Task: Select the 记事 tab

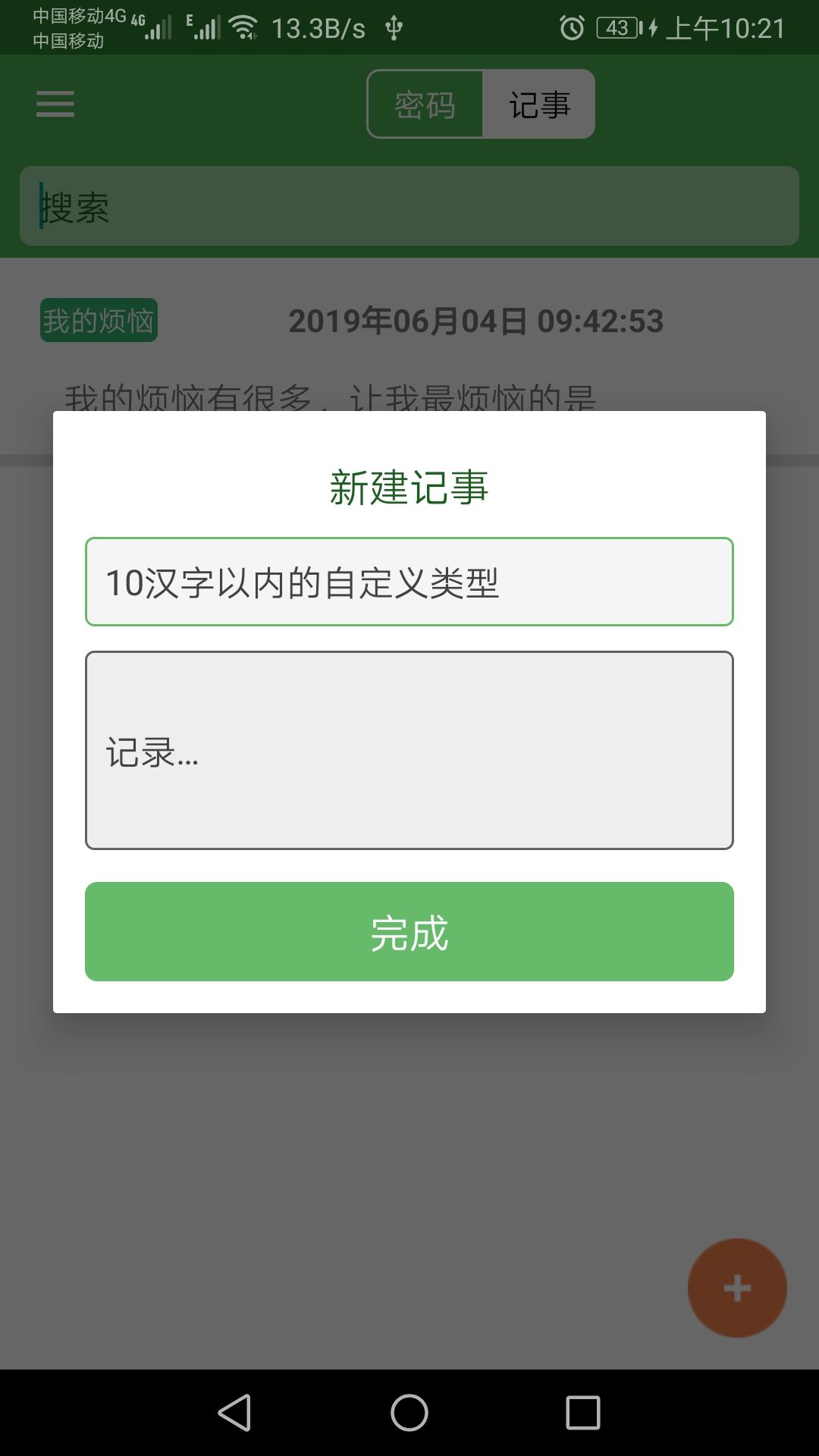Action: [x=539, y=104]
